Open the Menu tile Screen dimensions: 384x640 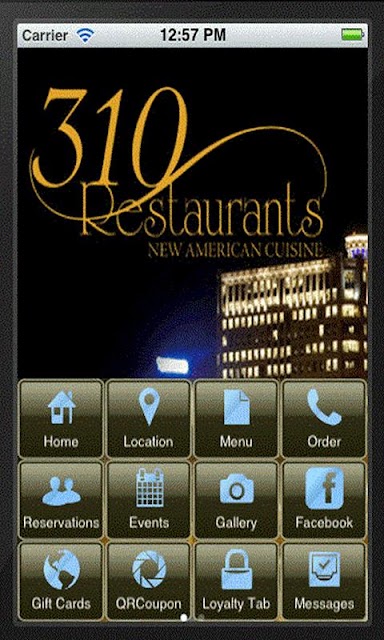click(236, 418)
